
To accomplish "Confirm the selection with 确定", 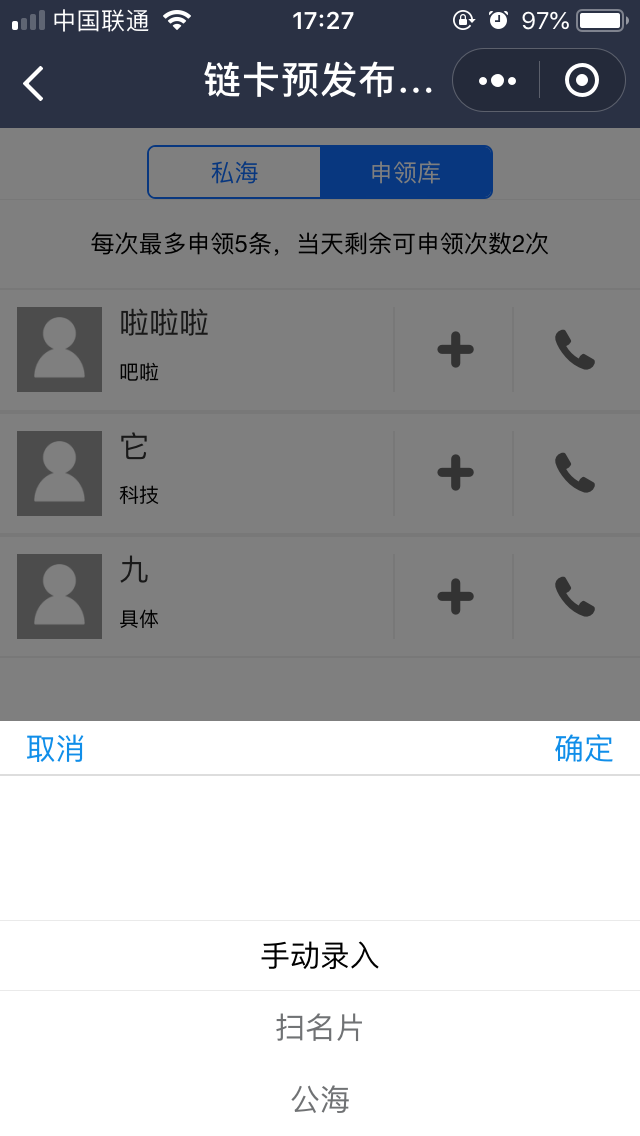I will tap(584, 748).
